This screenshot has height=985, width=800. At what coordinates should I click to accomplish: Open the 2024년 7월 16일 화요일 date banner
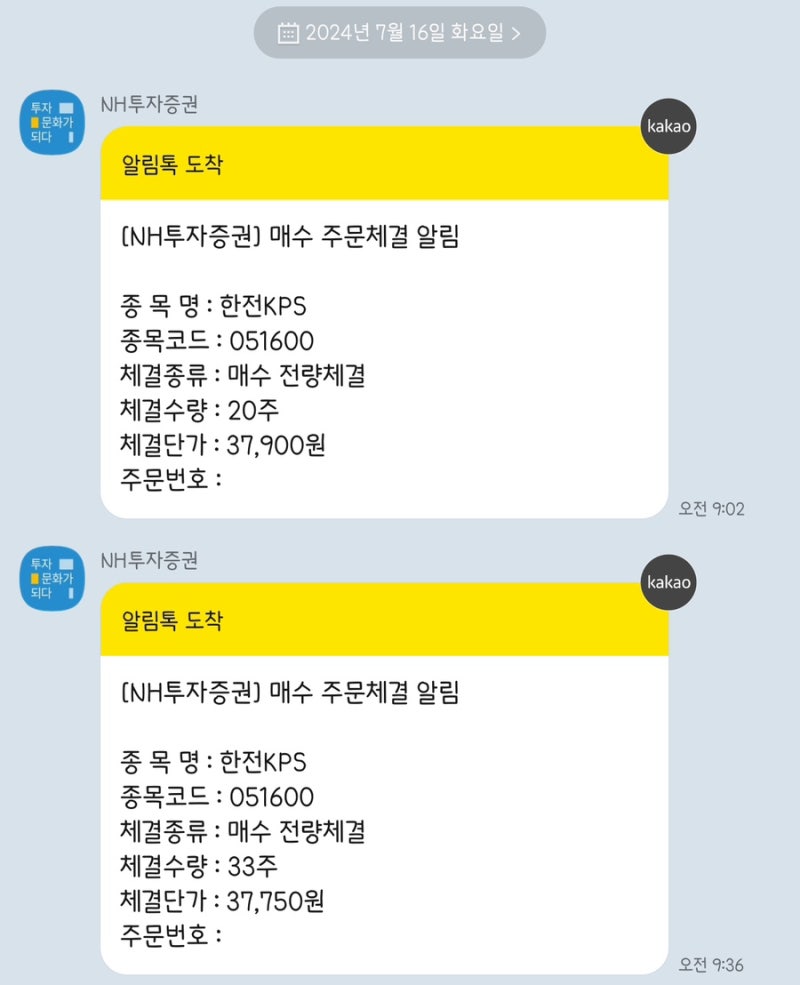click(x=400, y=31)
